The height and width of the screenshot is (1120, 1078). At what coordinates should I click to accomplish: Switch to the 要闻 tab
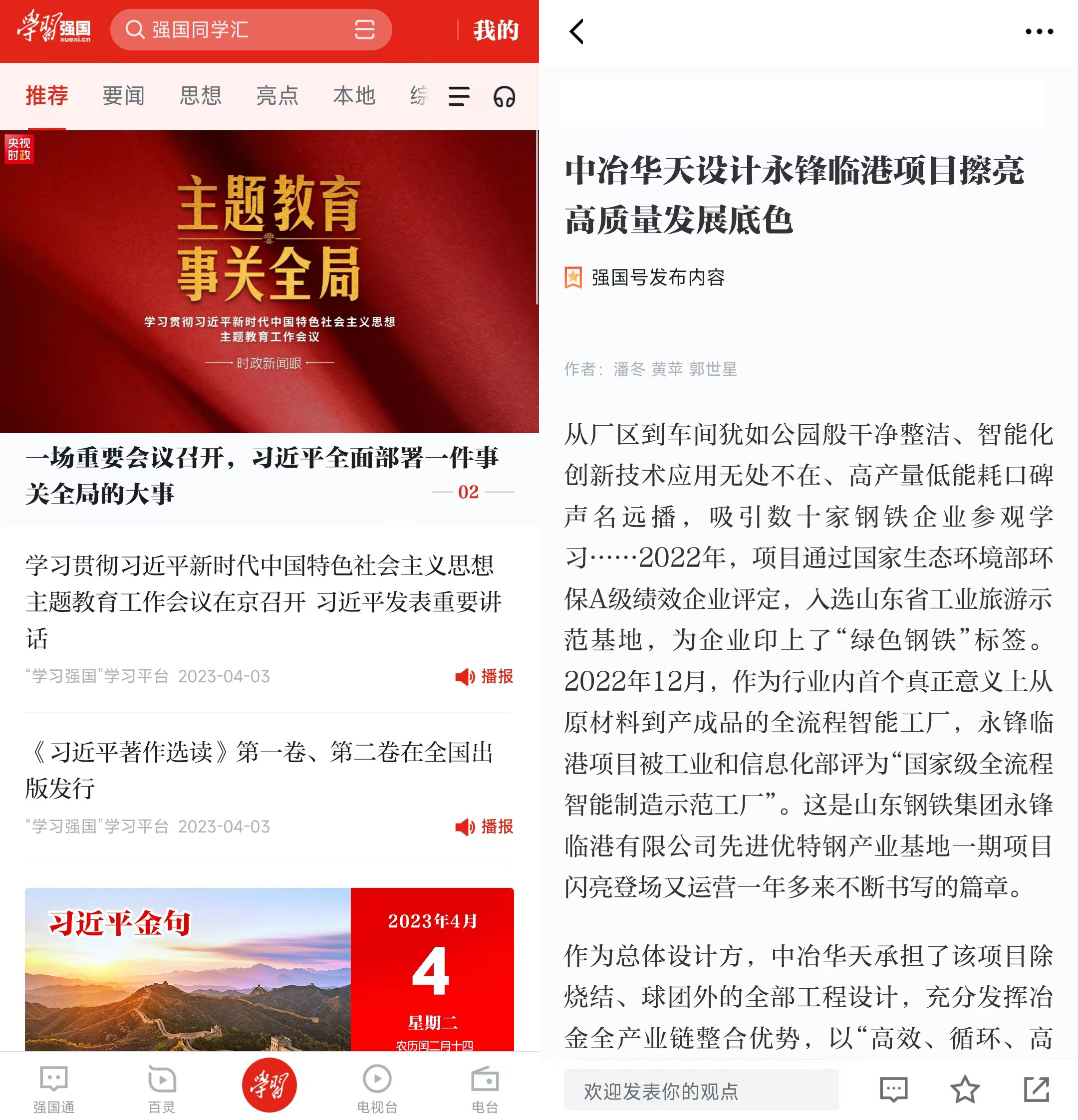123,95
